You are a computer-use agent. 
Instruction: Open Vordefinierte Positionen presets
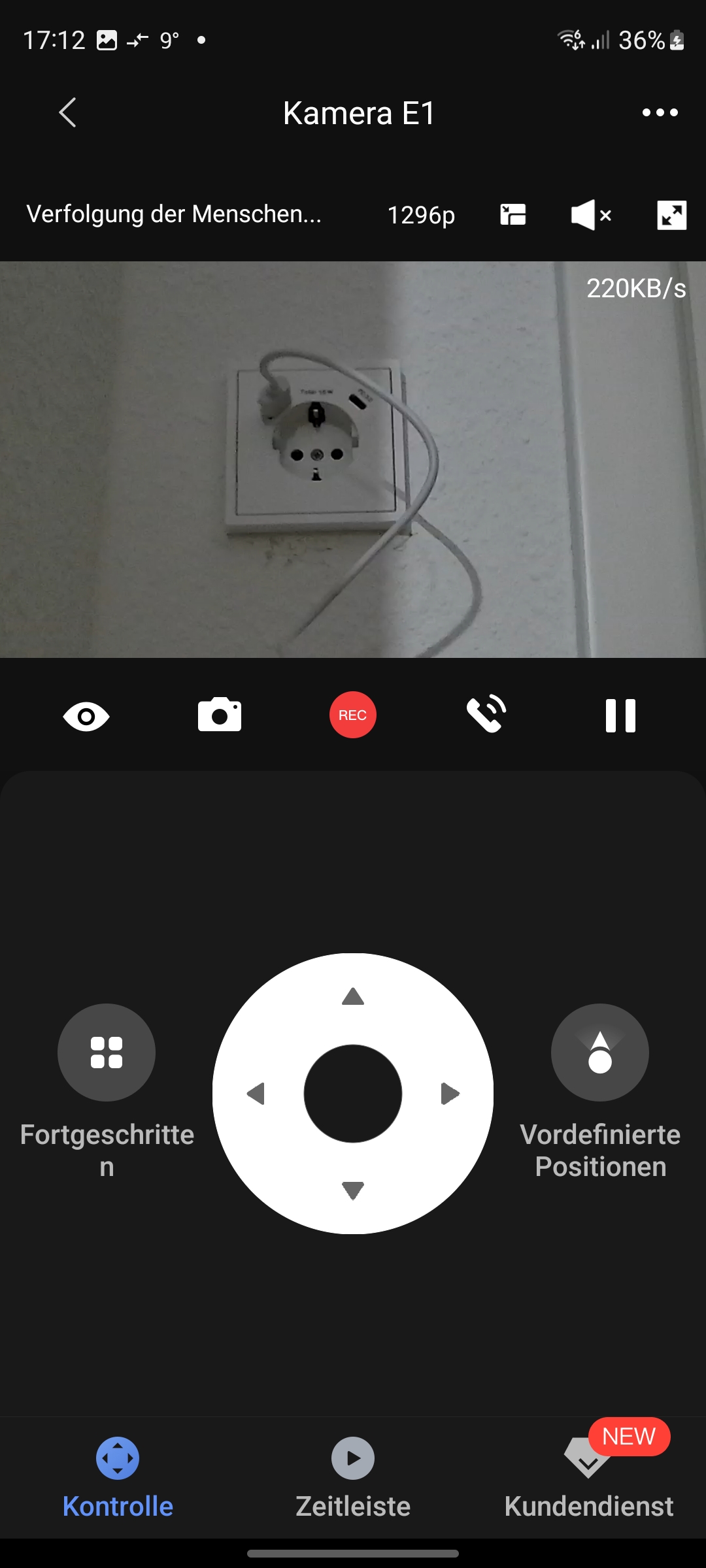600,1053
